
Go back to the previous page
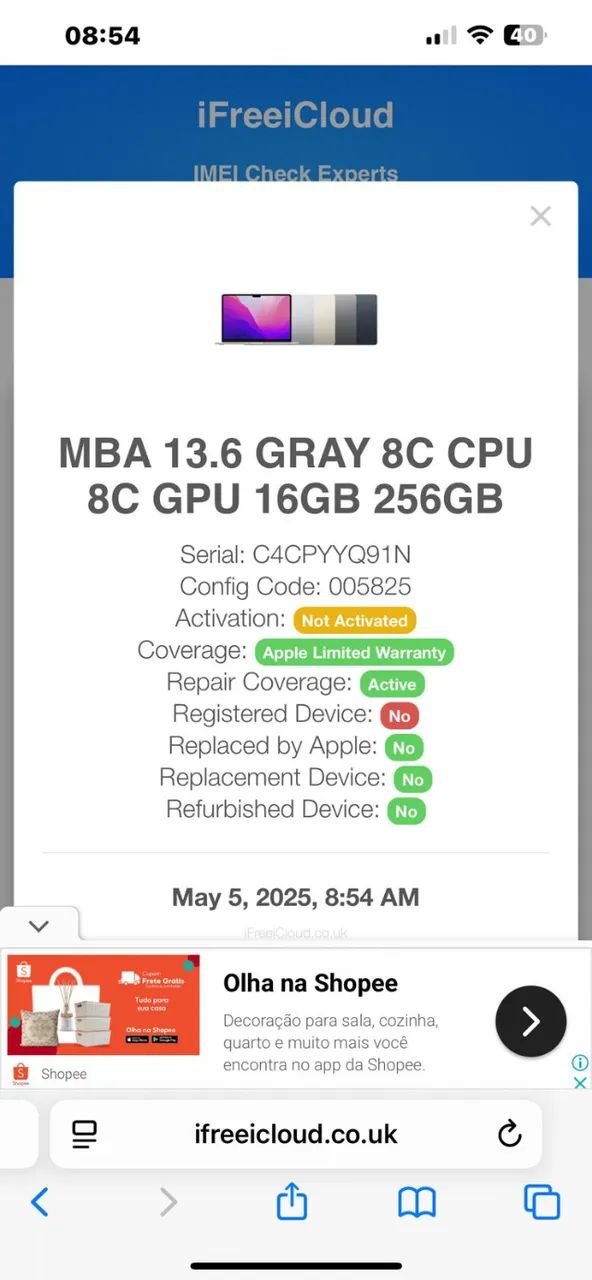coord(40,1201)
